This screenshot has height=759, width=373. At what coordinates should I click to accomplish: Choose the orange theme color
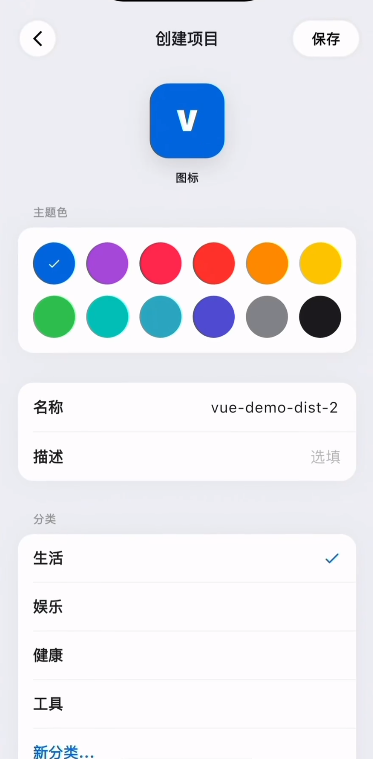click(x=267, y=263)
